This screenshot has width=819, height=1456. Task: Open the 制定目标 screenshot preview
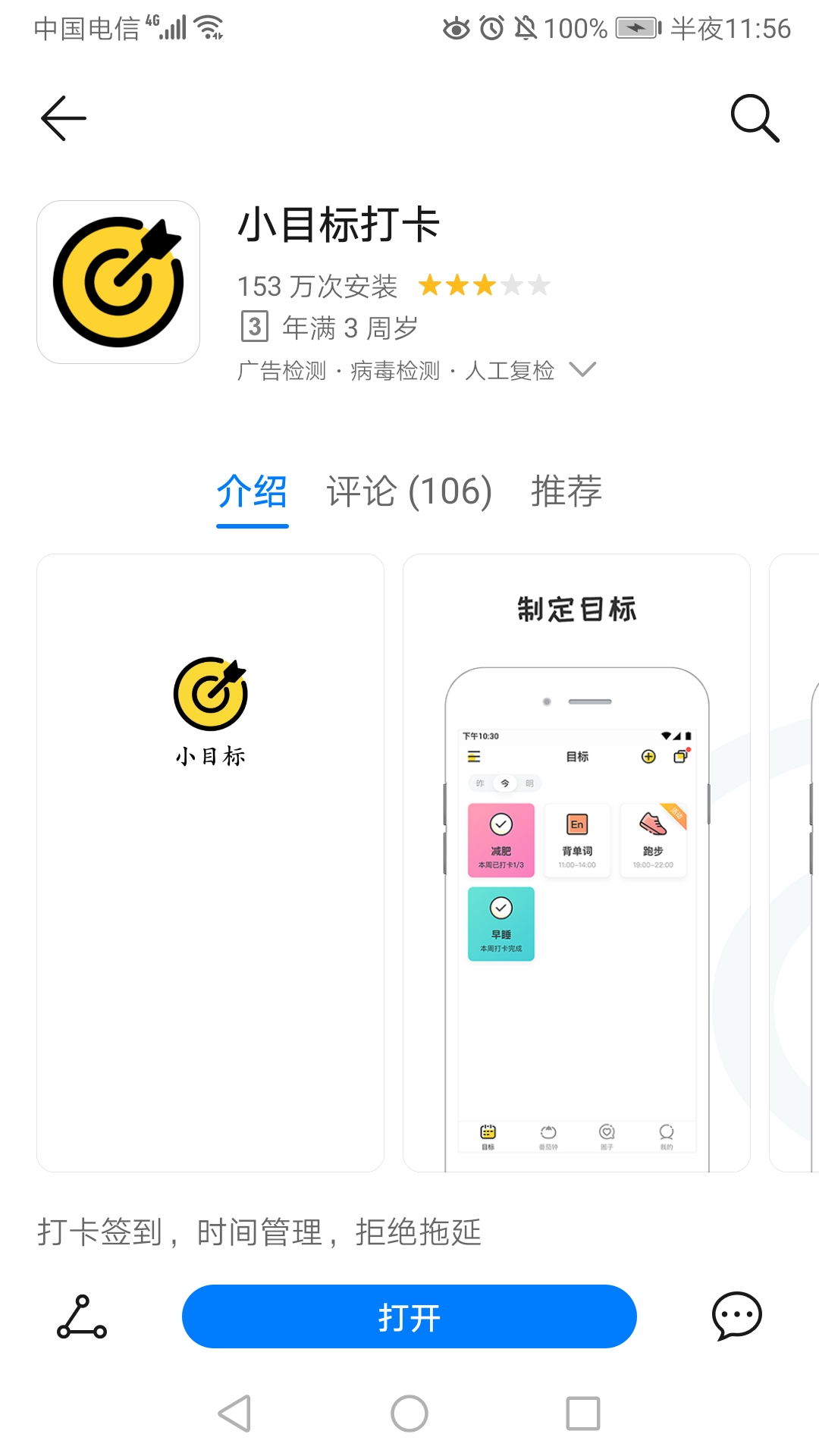click(x=576, y=862)
